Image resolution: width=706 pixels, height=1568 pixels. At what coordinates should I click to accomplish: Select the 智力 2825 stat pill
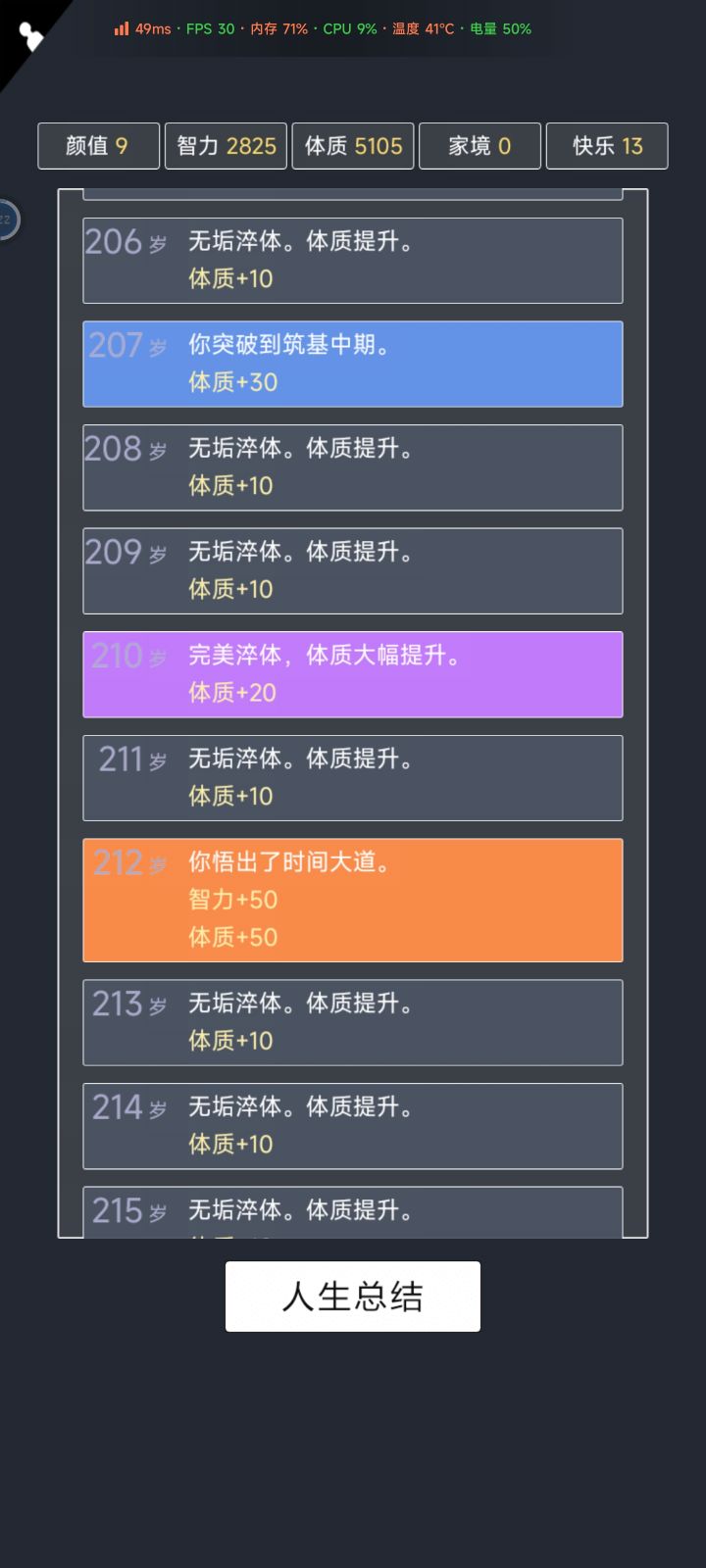pos(226,145)
